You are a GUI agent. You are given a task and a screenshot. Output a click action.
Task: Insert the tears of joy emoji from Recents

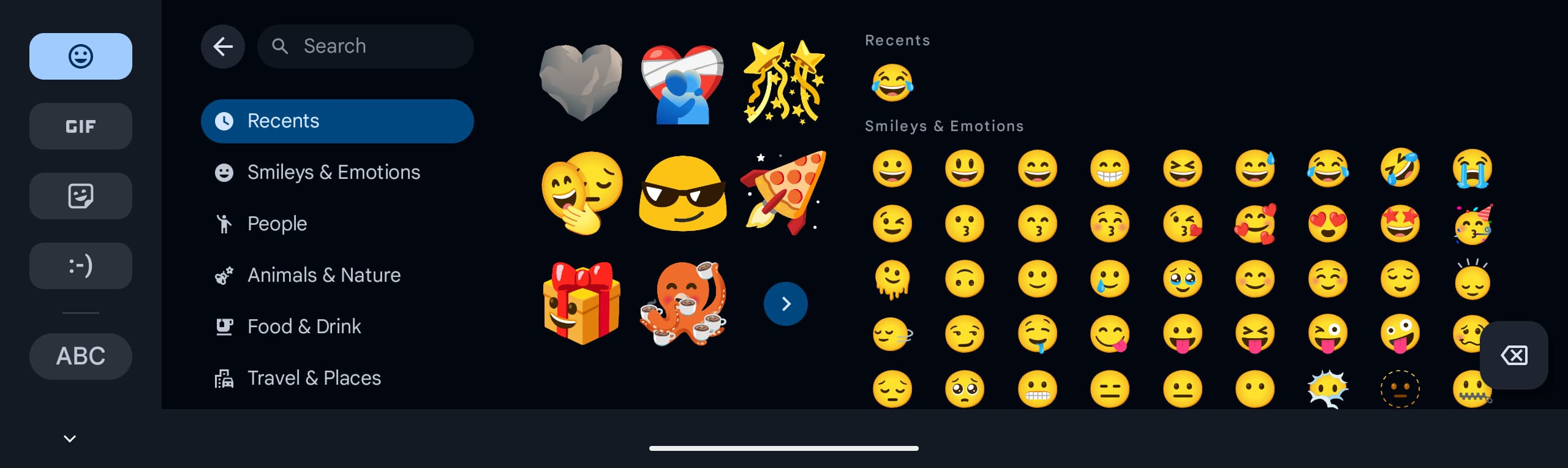[x=892, y=83]
